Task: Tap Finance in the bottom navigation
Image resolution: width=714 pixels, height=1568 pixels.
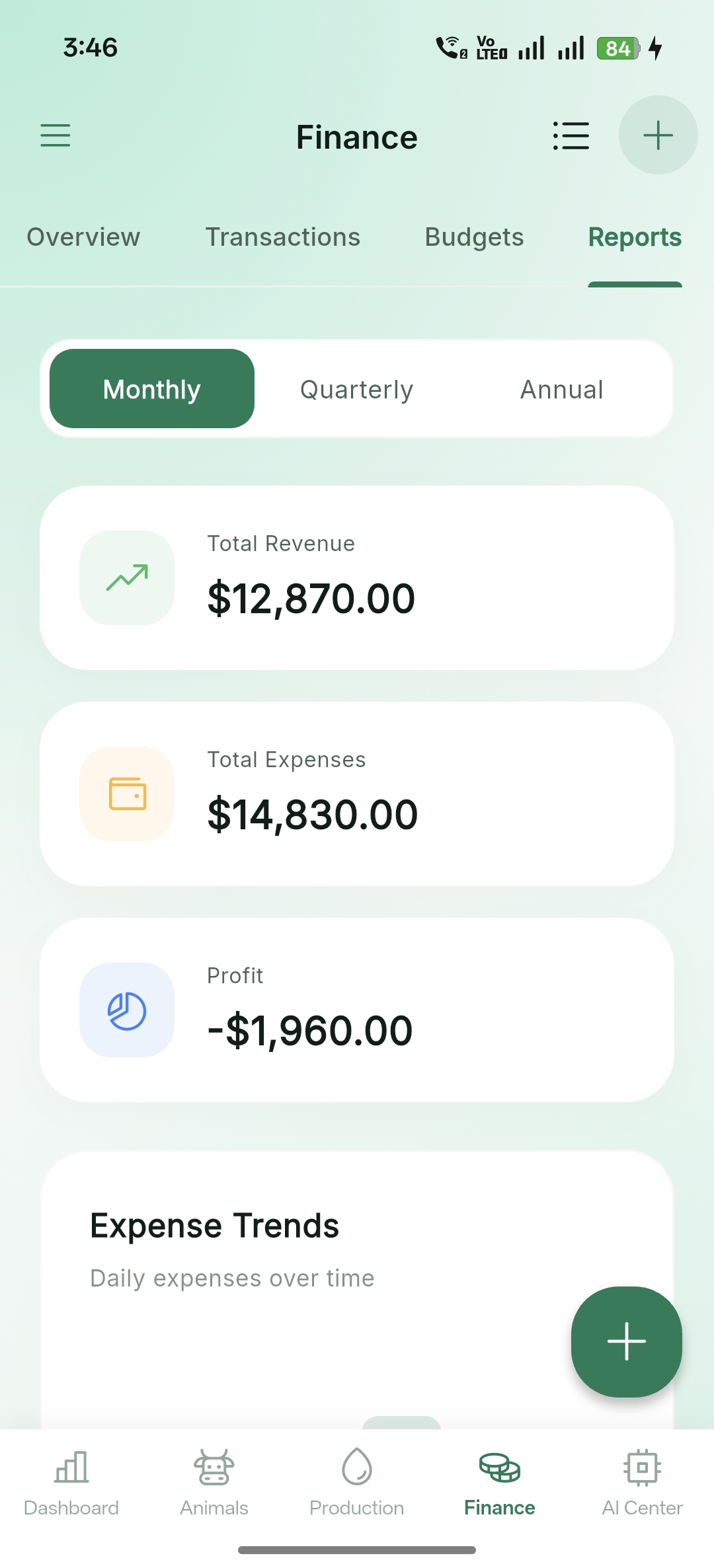Action: click(500, 1481)
